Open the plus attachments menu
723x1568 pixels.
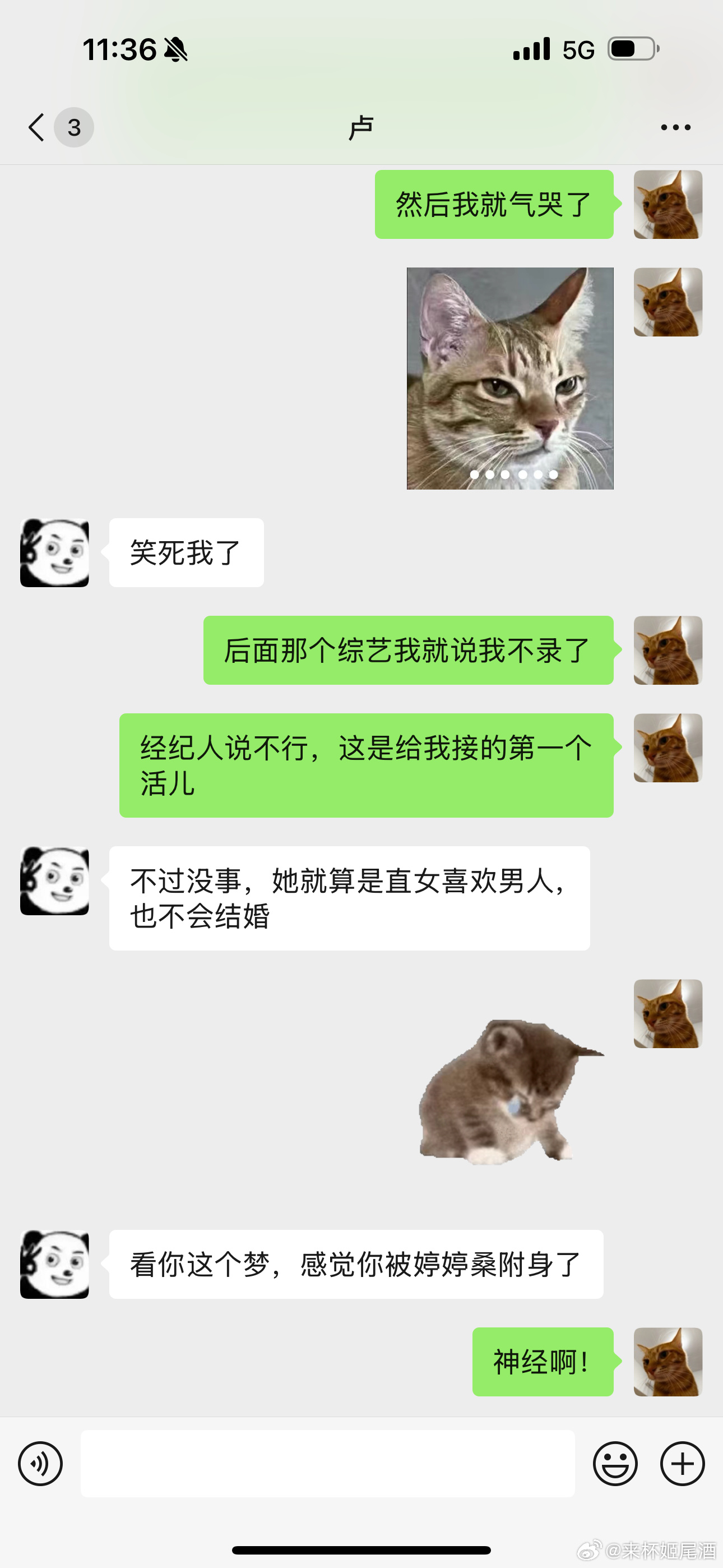pyautogui.click(x=682, y=1463)
